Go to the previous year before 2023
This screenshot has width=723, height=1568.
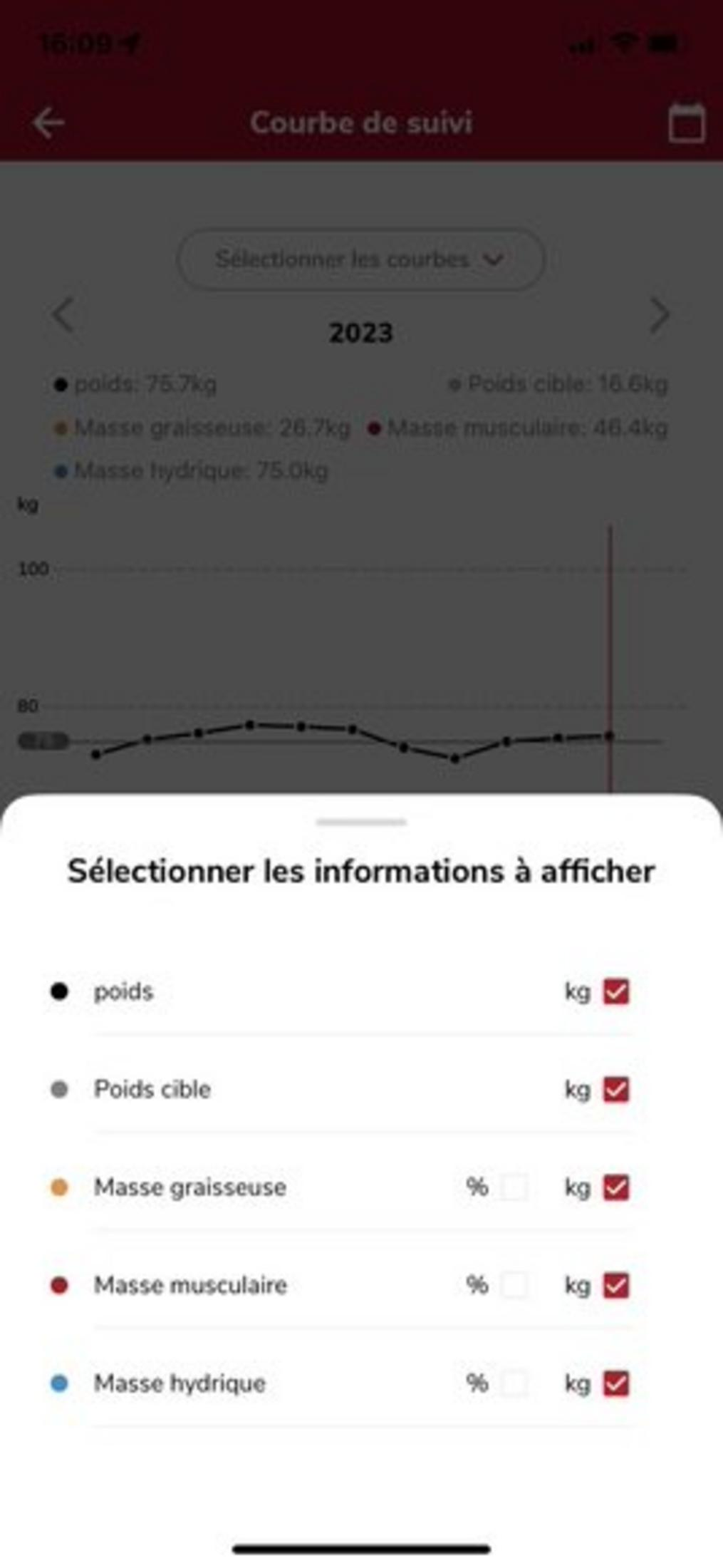(x=63, y=315)
